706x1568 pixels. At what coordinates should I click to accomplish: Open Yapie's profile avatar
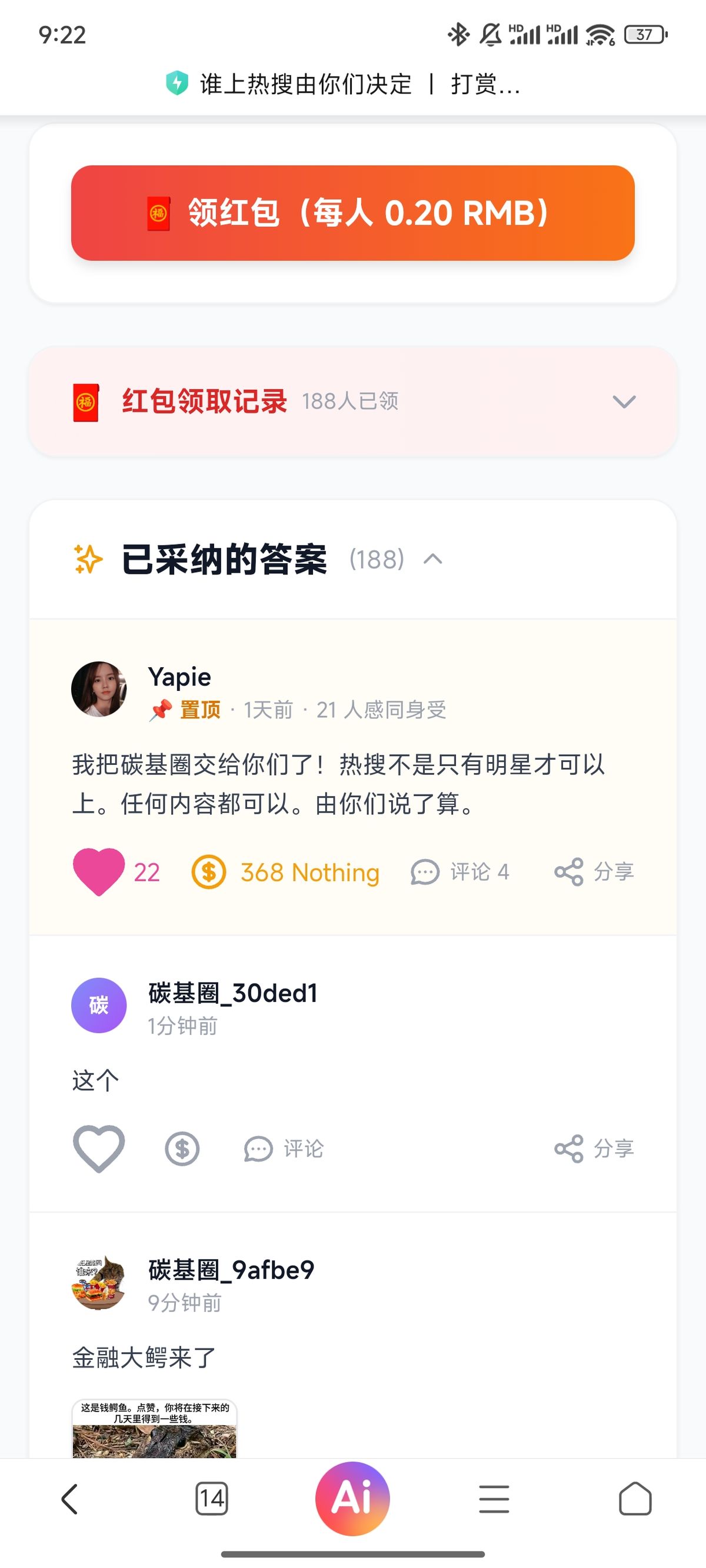pyautogui.click(x=99, y=689)
